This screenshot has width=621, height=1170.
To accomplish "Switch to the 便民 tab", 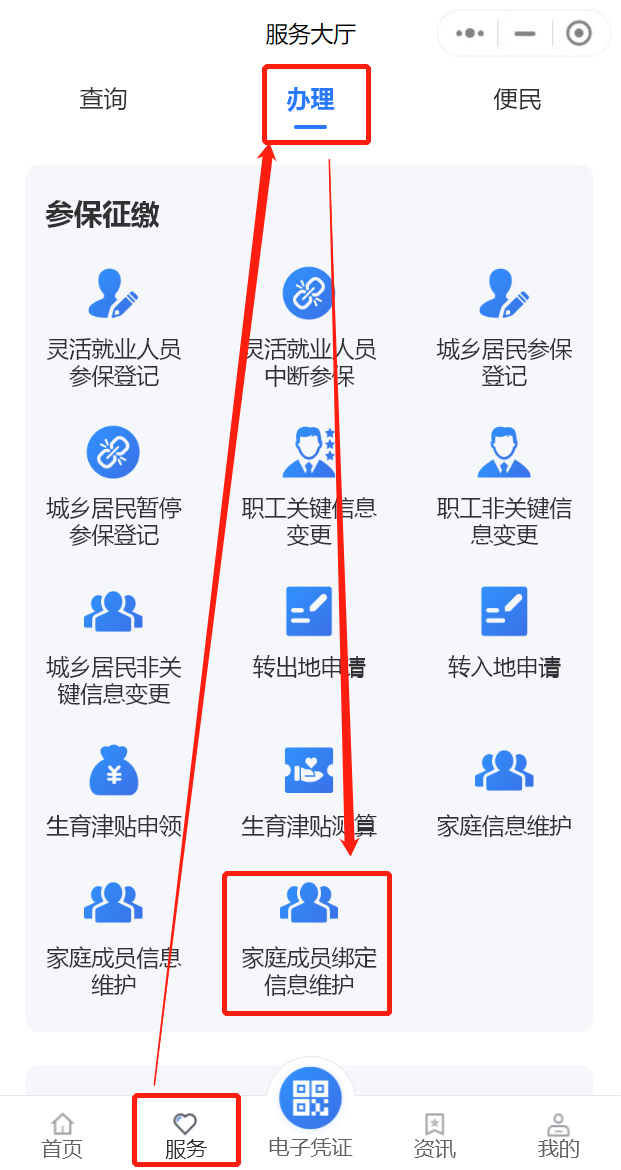I will pos(517,100).
